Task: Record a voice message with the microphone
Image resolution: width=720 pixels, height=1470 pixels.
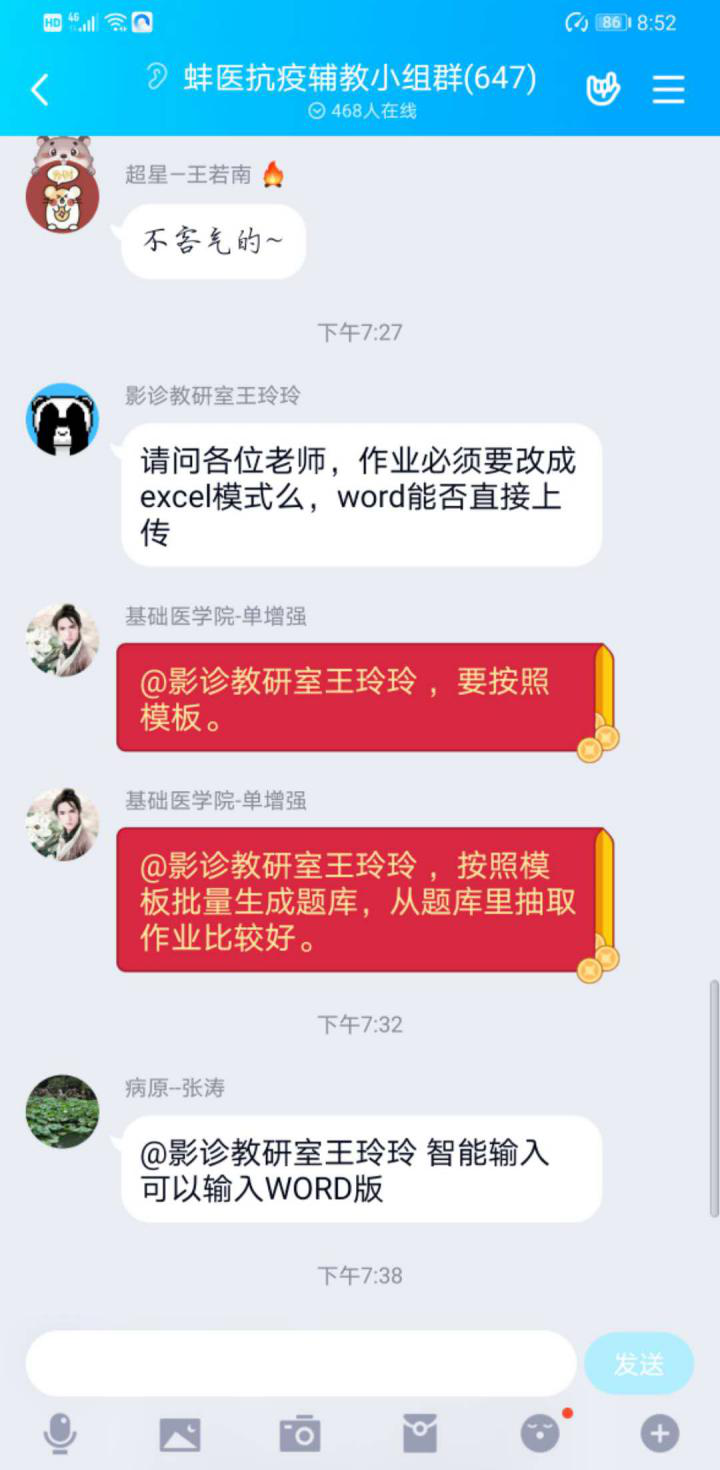Action: point(60,1434)
